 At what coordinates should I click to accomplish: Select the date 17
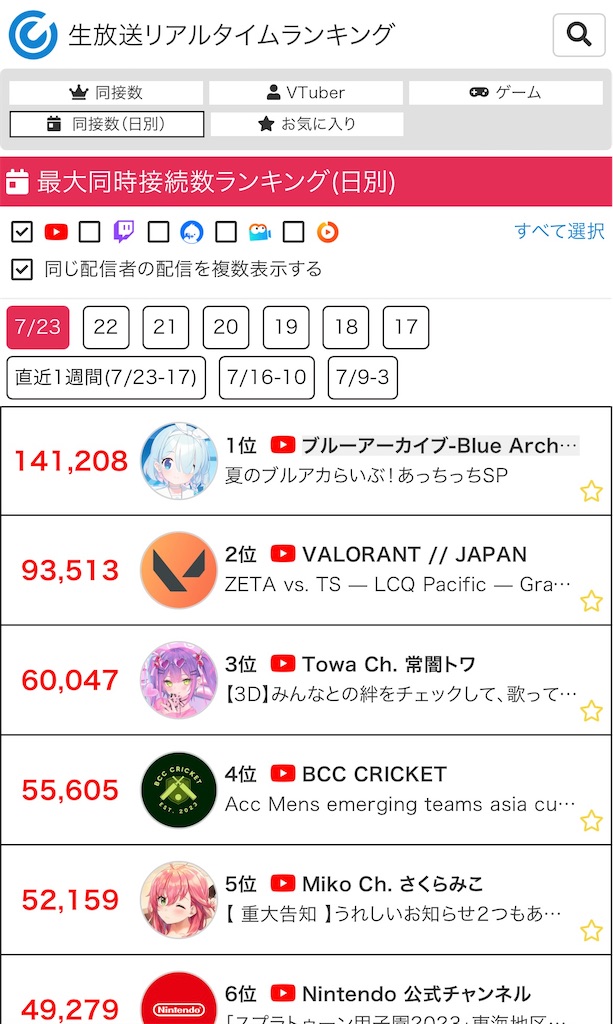405,327
